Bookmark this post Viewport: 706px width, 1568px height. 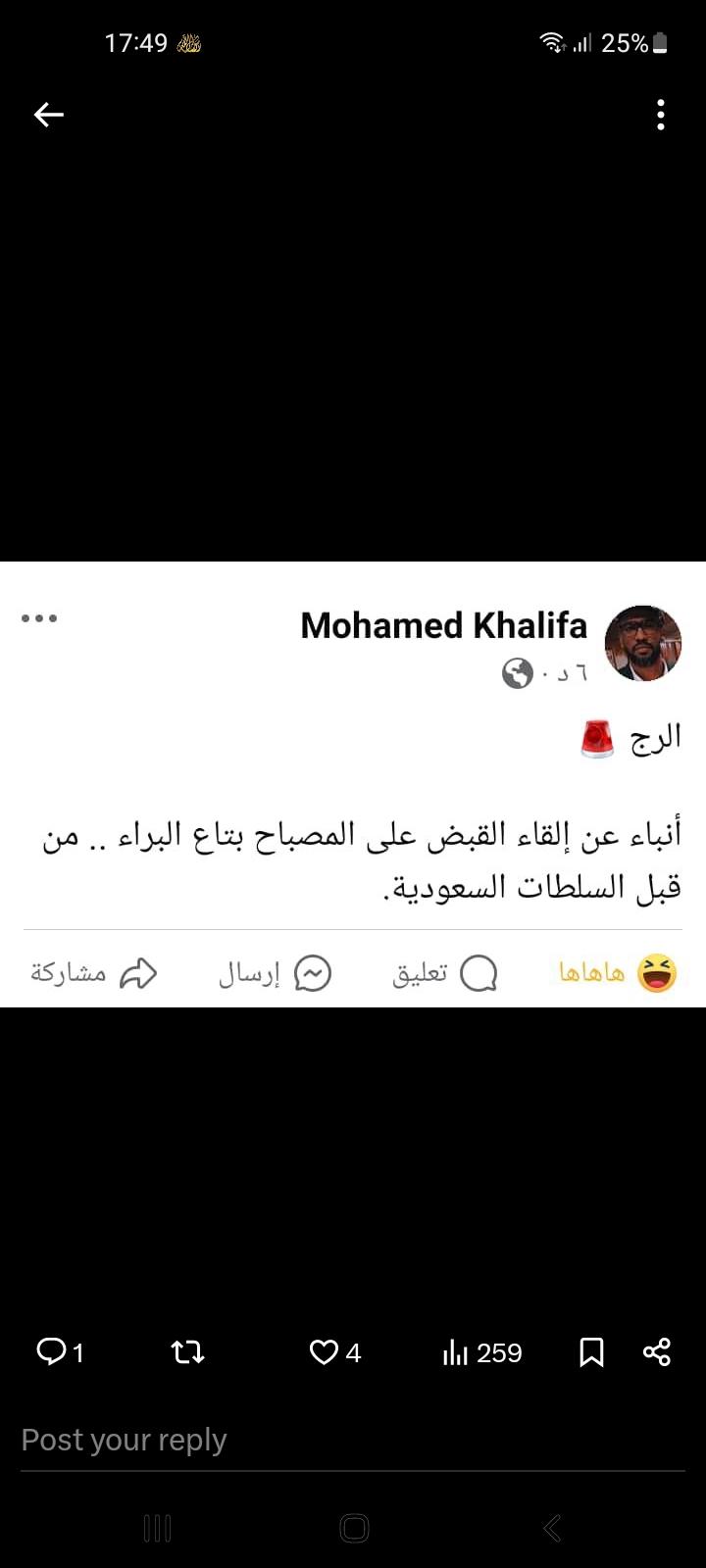point(591,1352)
